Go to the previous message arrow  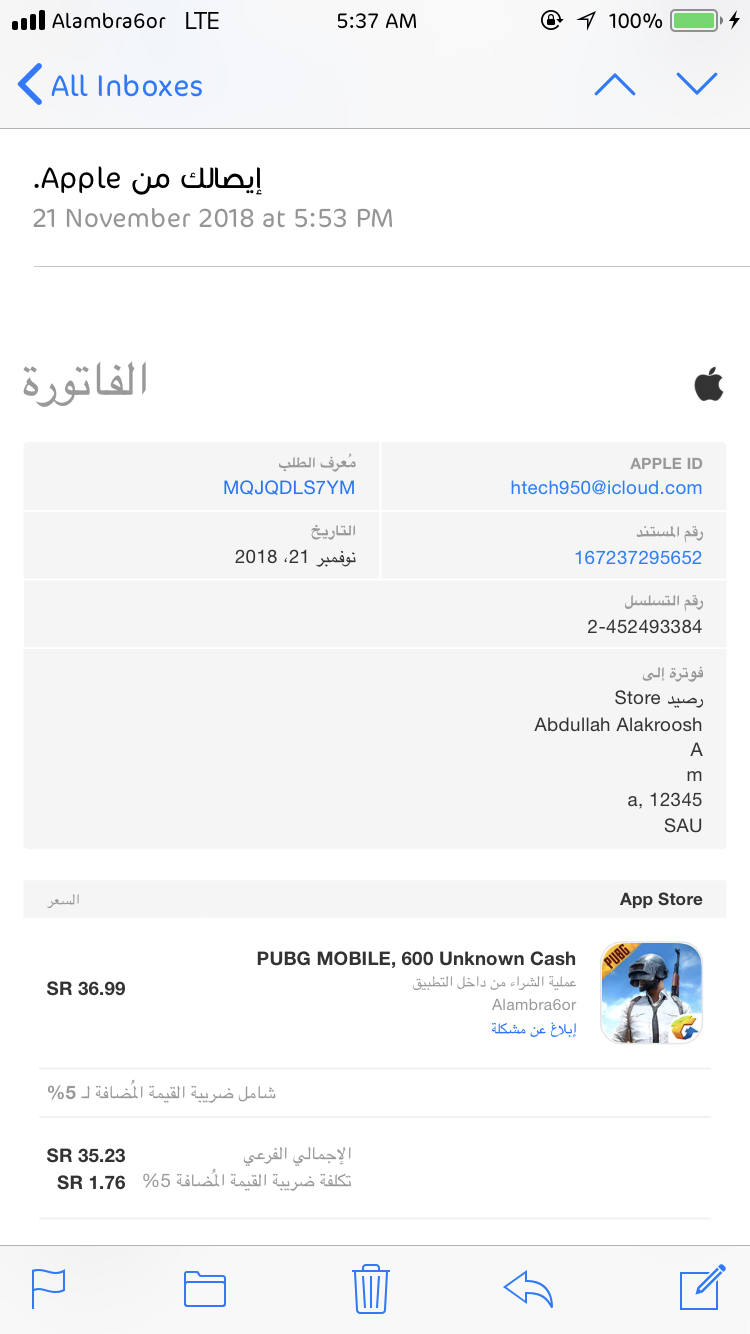point(615,86)
